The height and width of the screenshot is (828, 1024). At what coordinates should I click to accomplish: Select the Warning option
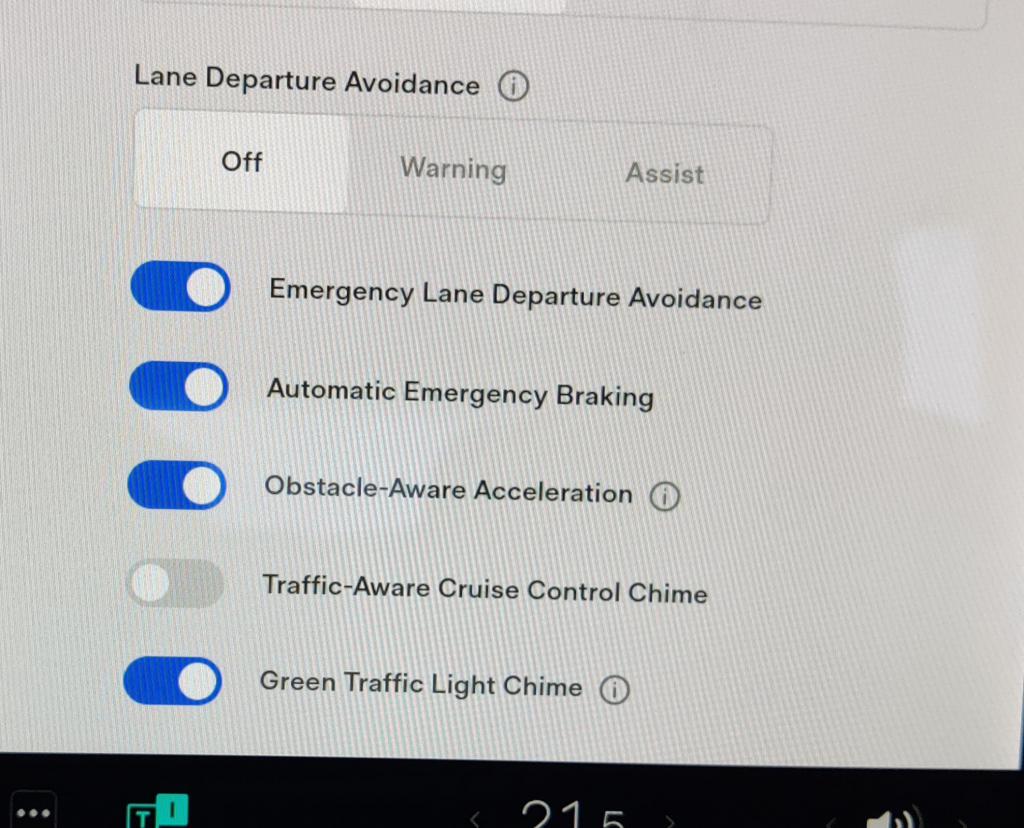tap(453, 168)
